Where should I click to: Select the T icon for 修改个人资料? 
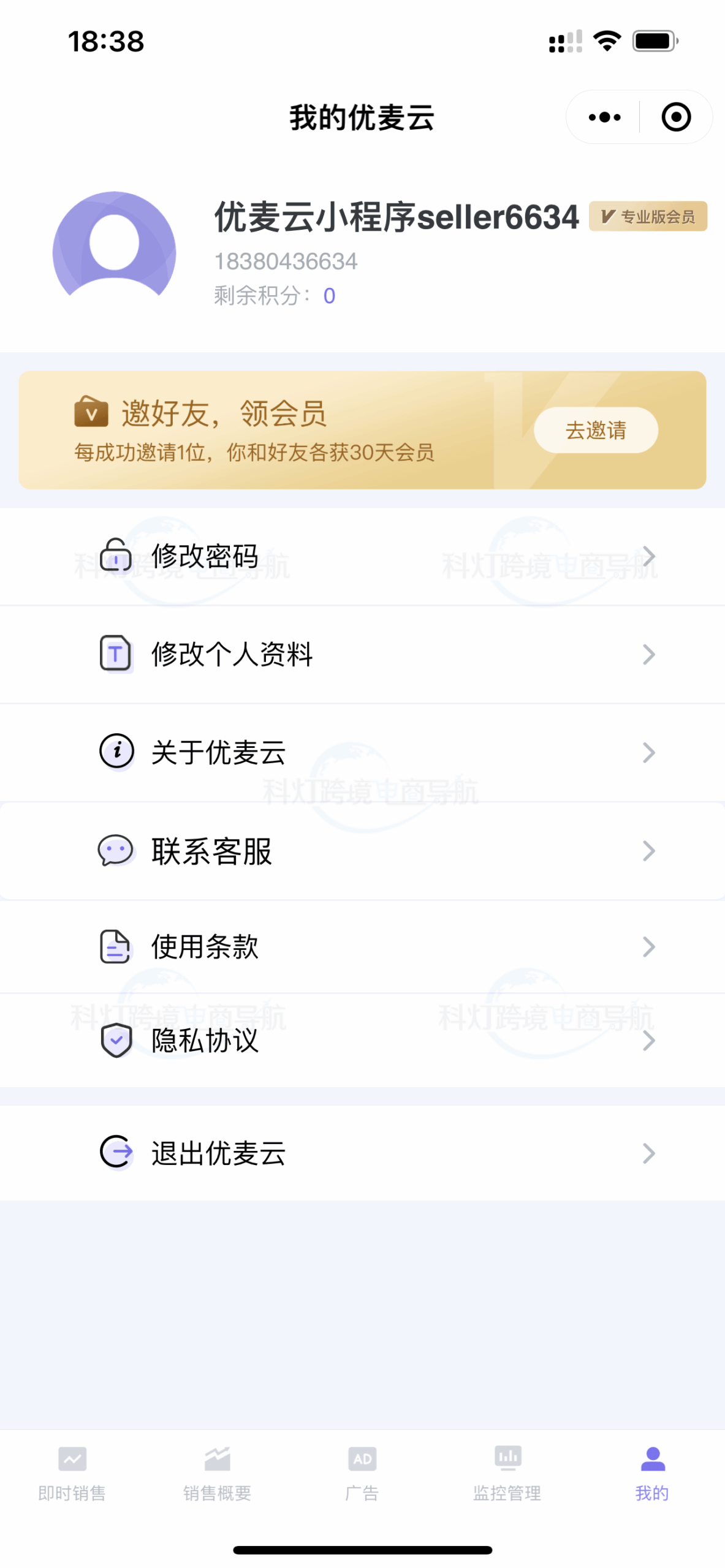click(116, 654)
